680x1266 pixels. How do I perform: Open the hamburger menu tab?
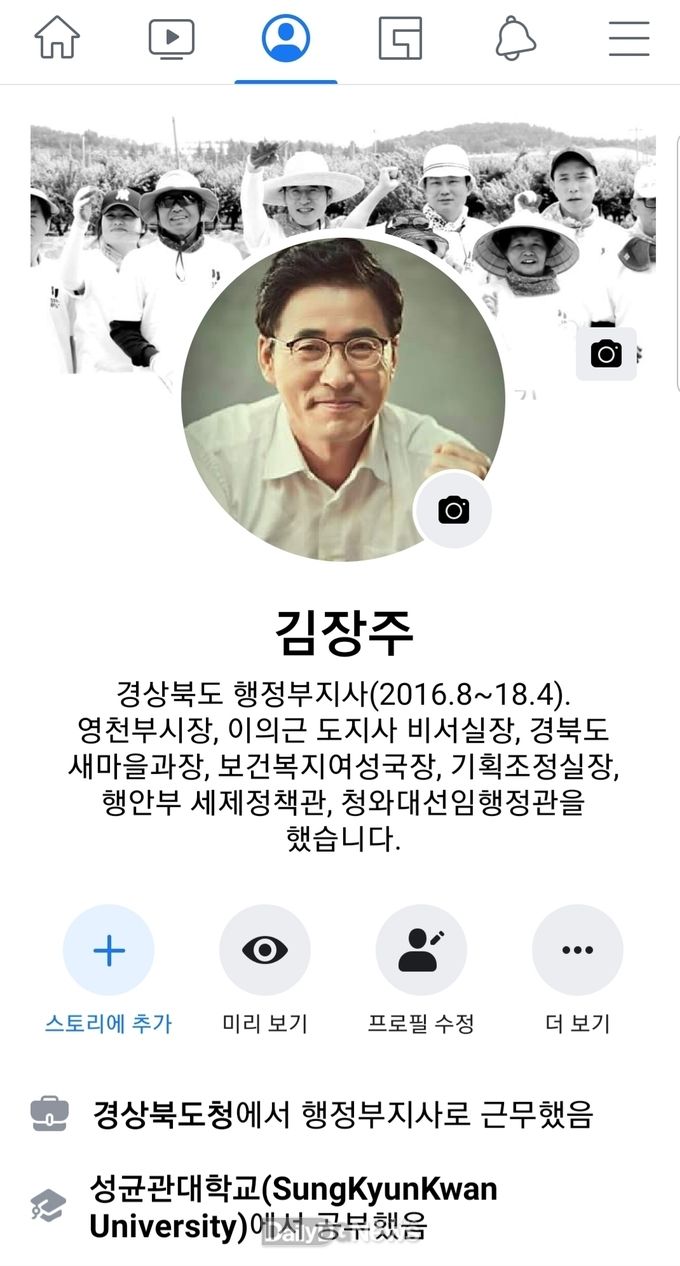[629, 39]
